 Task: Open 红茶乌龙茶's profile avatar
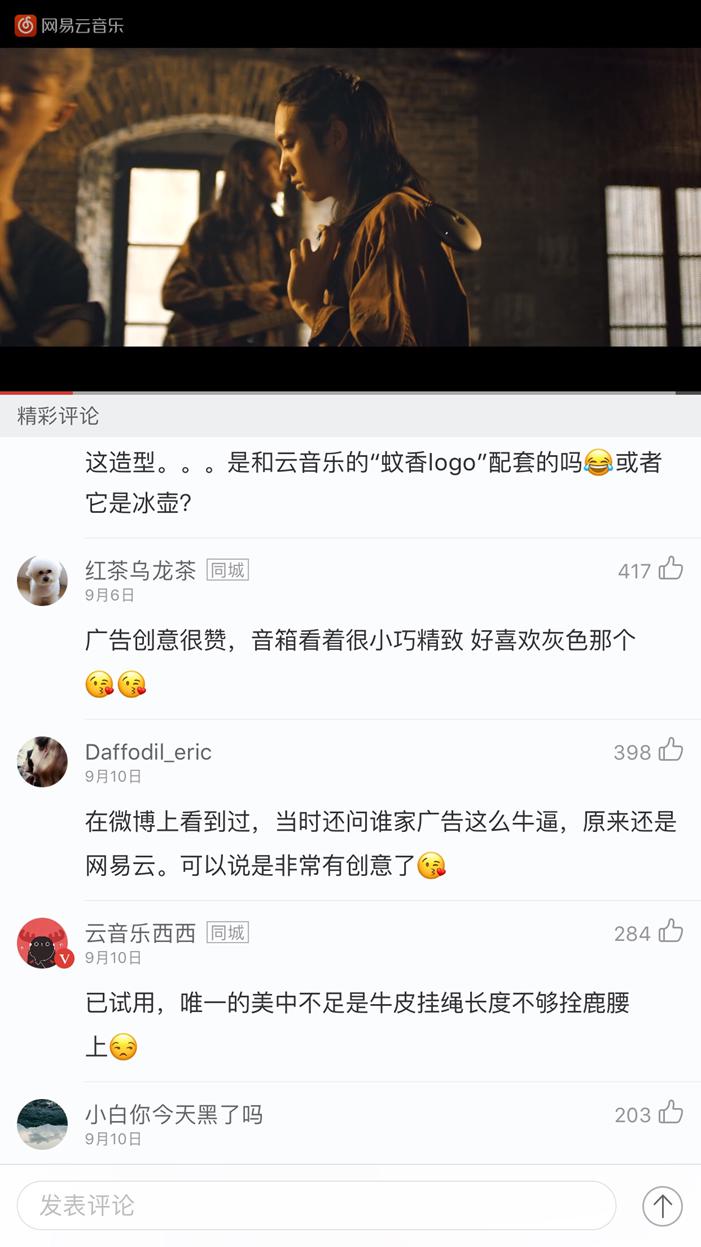click(x=42, y=581)
